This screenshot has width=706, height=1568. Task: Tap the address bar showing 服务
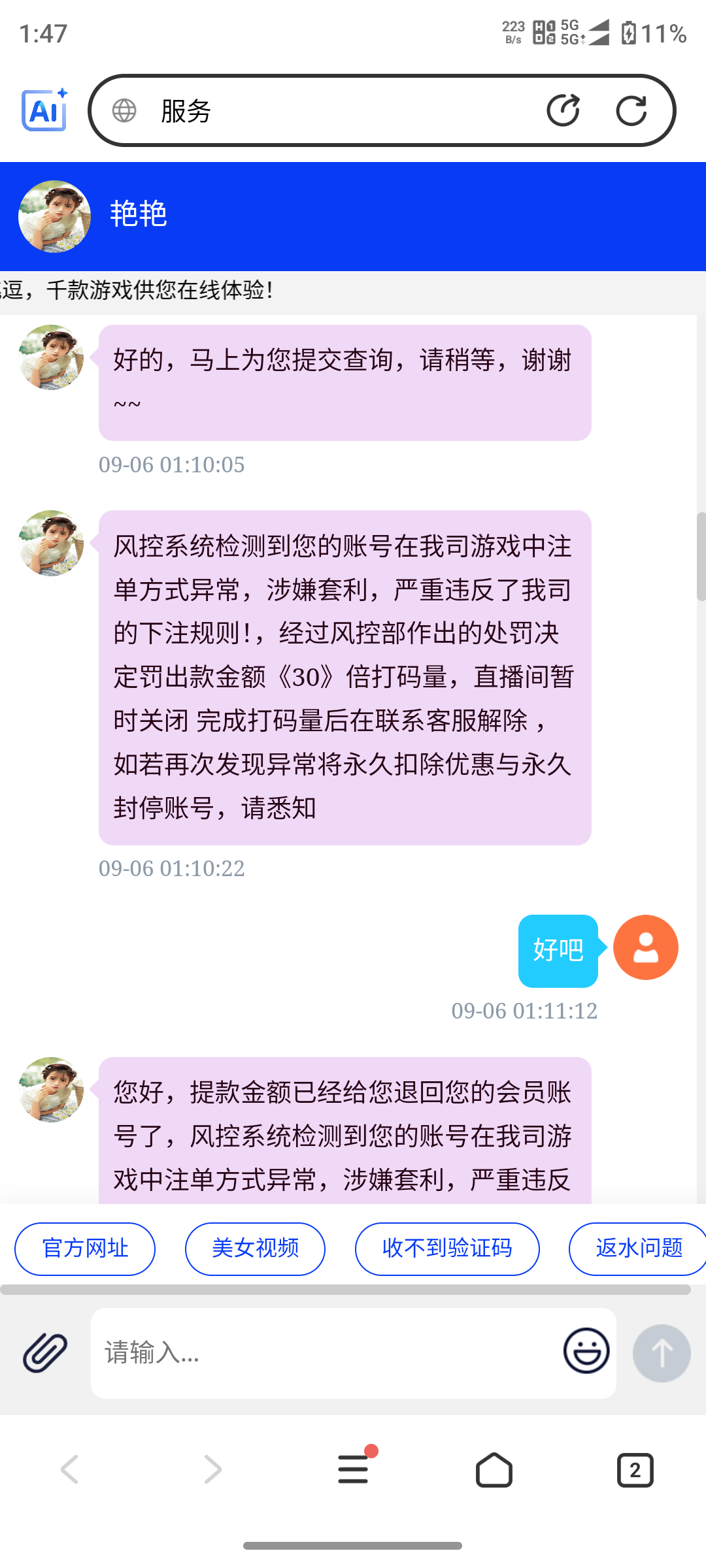coord(327,110)
